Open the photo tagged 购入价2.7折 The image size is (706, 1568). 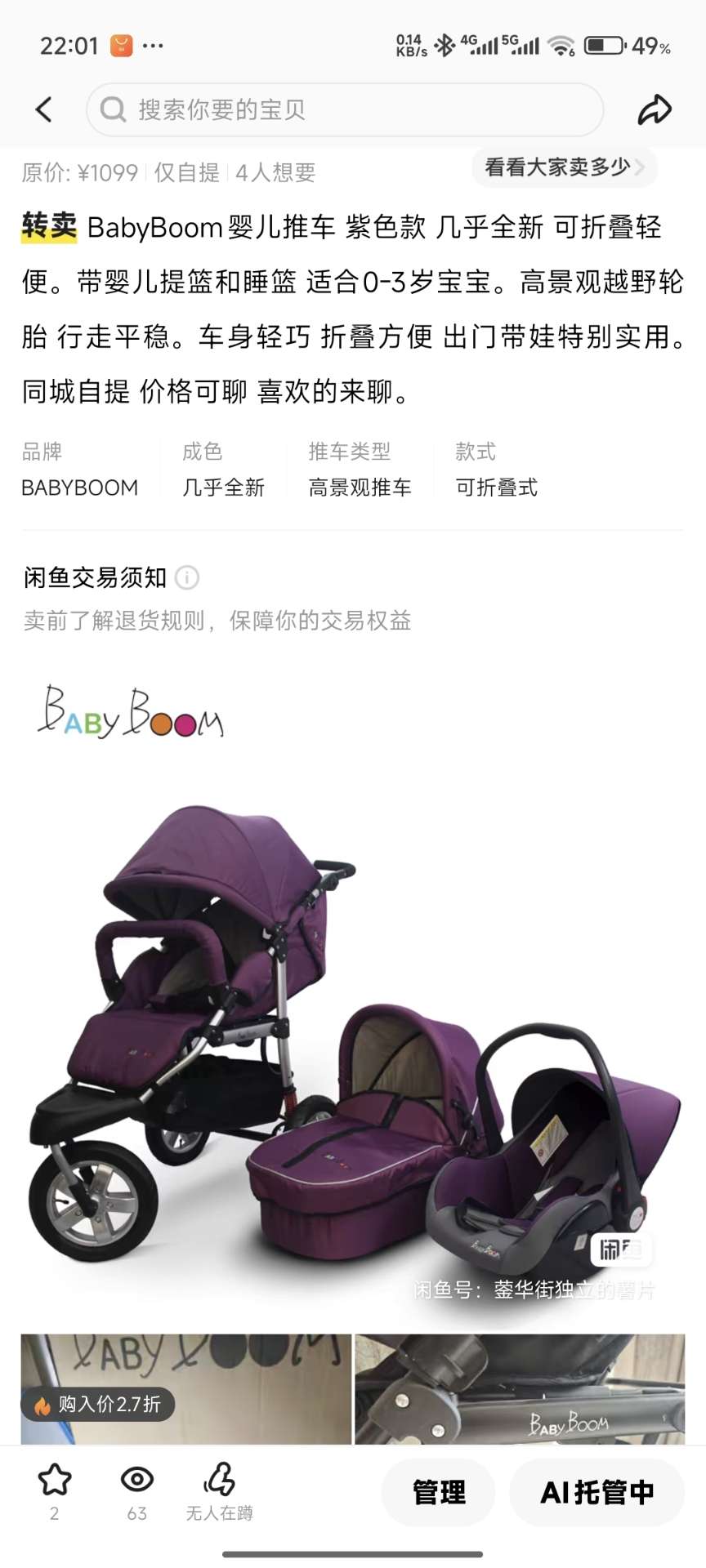click(186, 1388)
